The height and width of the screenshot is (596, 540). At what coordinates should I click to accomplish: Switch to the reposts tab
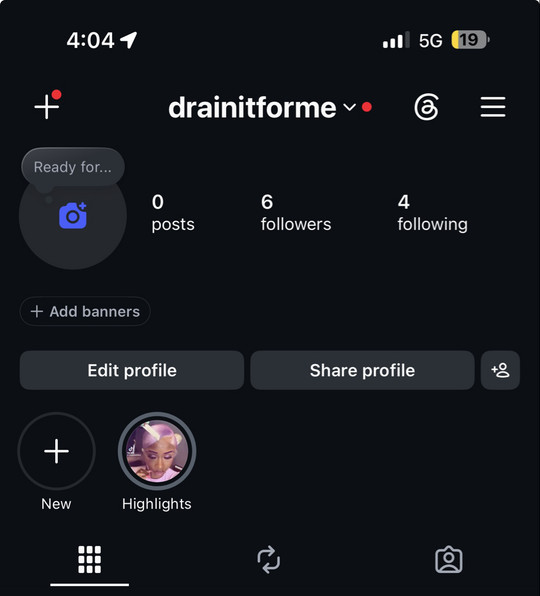(x=269, y=560)
